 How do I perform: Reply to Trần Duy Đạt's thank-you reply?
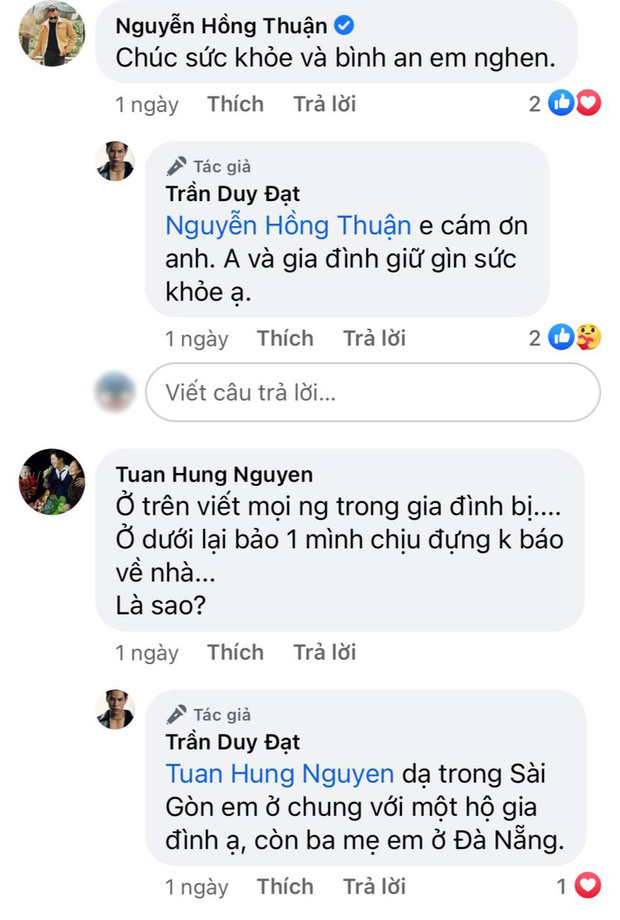pyautogui.click(x=374, y=339)
